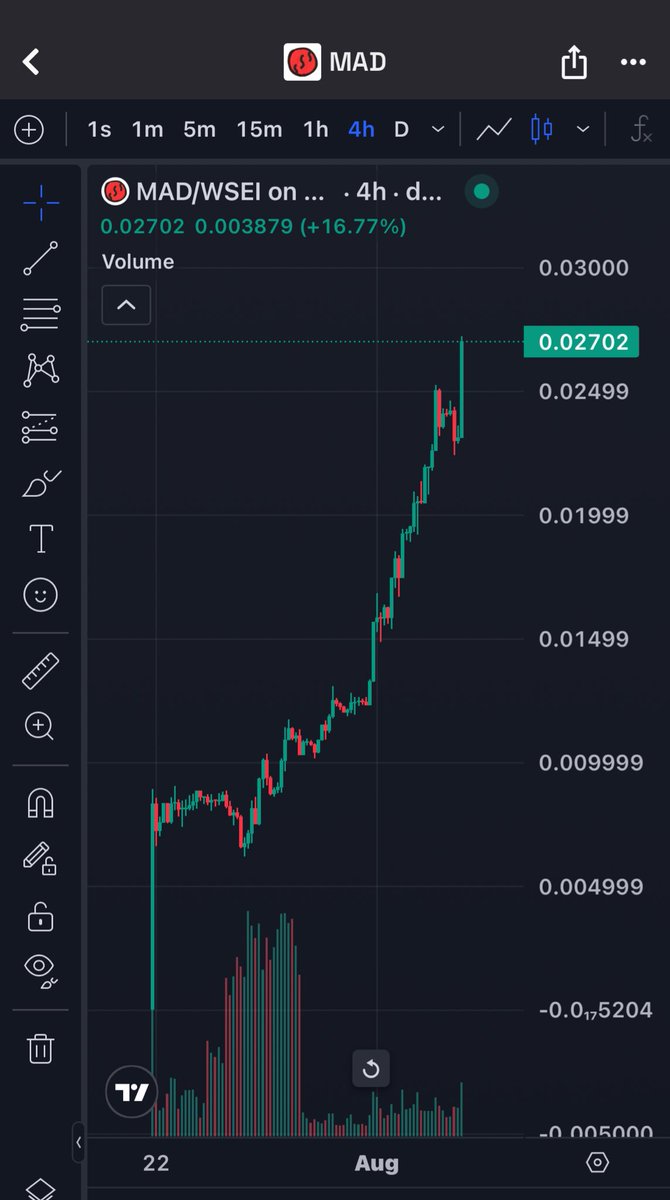The image size is (670, 1200).
Task: Reset the chart view
Action: (371, 1069)
